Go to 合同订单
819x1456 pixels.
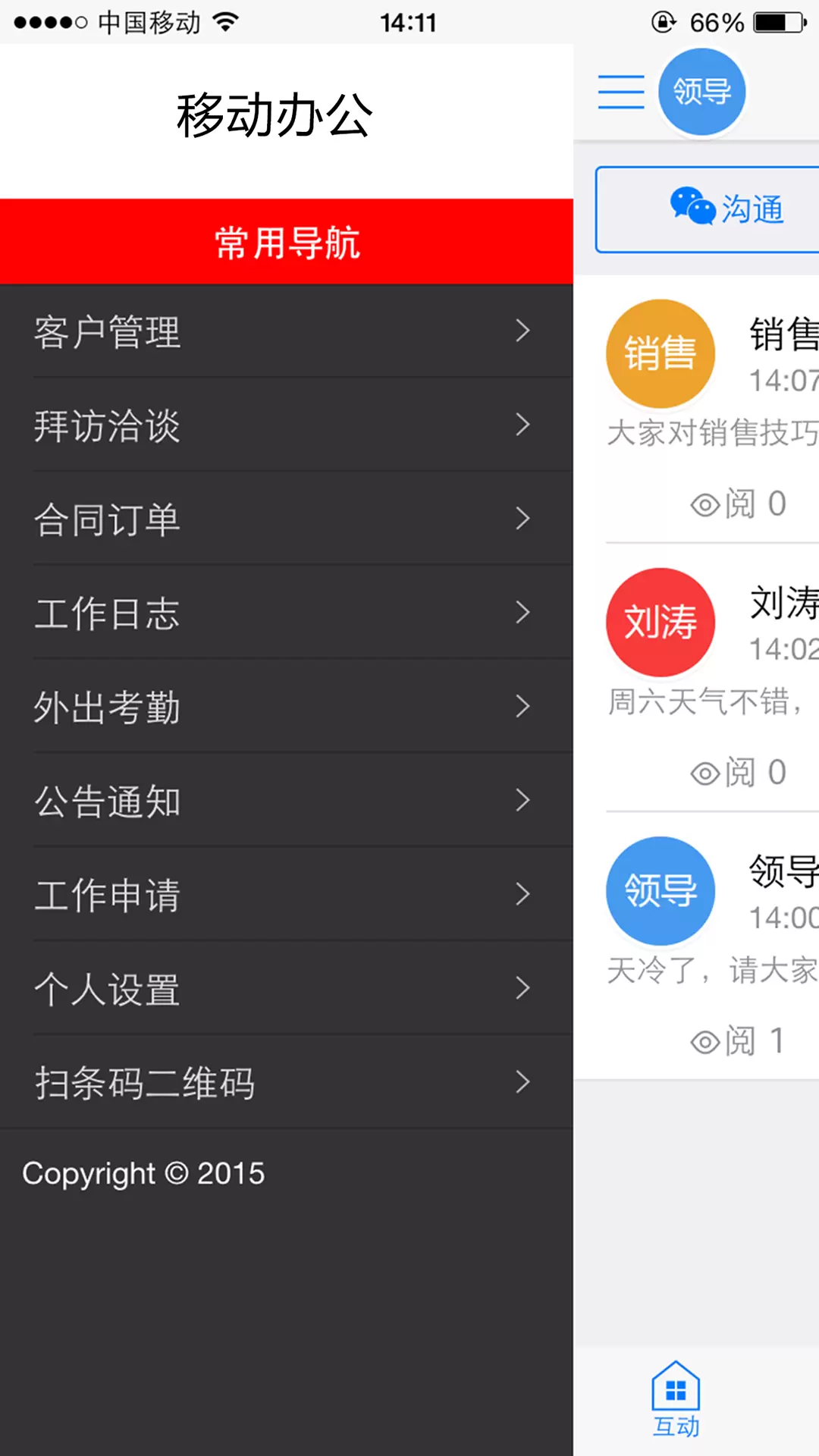(x=287, y=519)
